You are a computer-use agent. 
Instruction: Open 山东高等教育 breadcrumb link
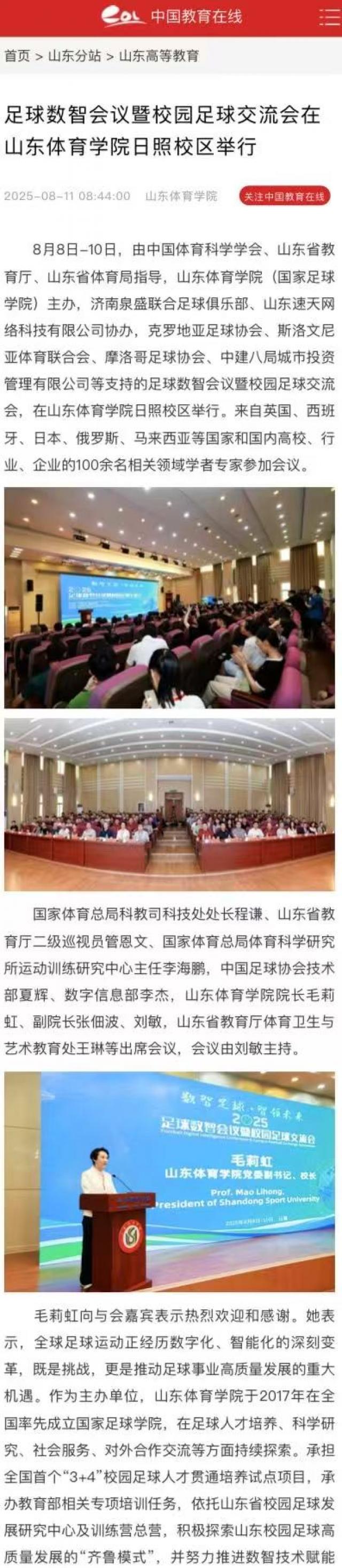click(159, 56)
